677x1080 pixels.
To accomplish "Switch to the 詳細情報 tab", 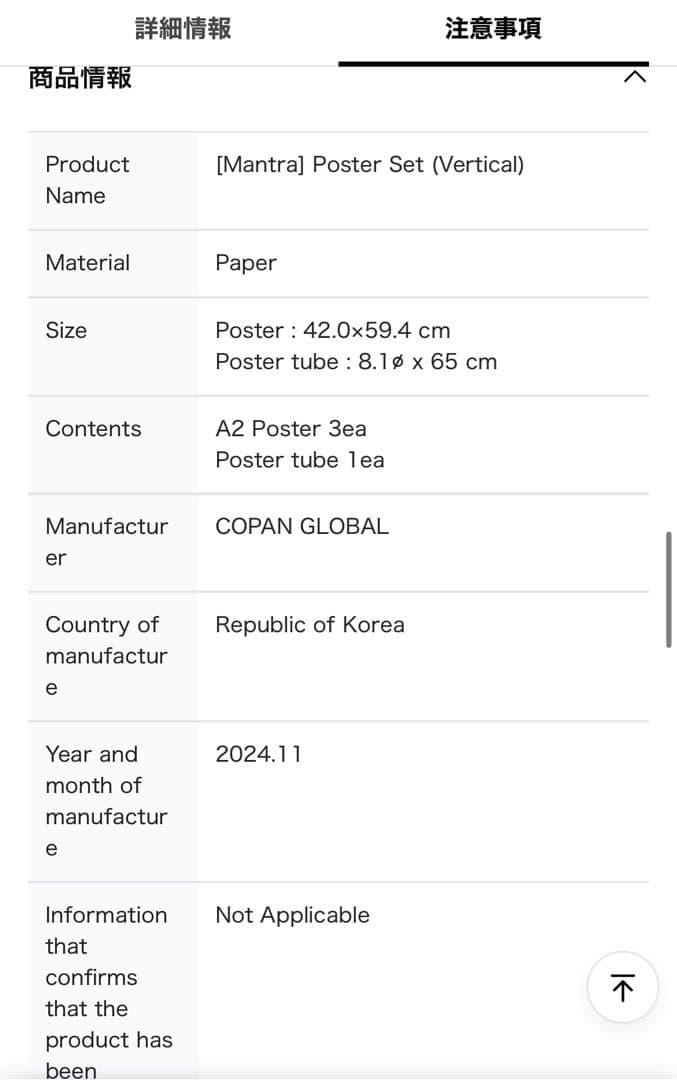I will (x=183, y=29).
